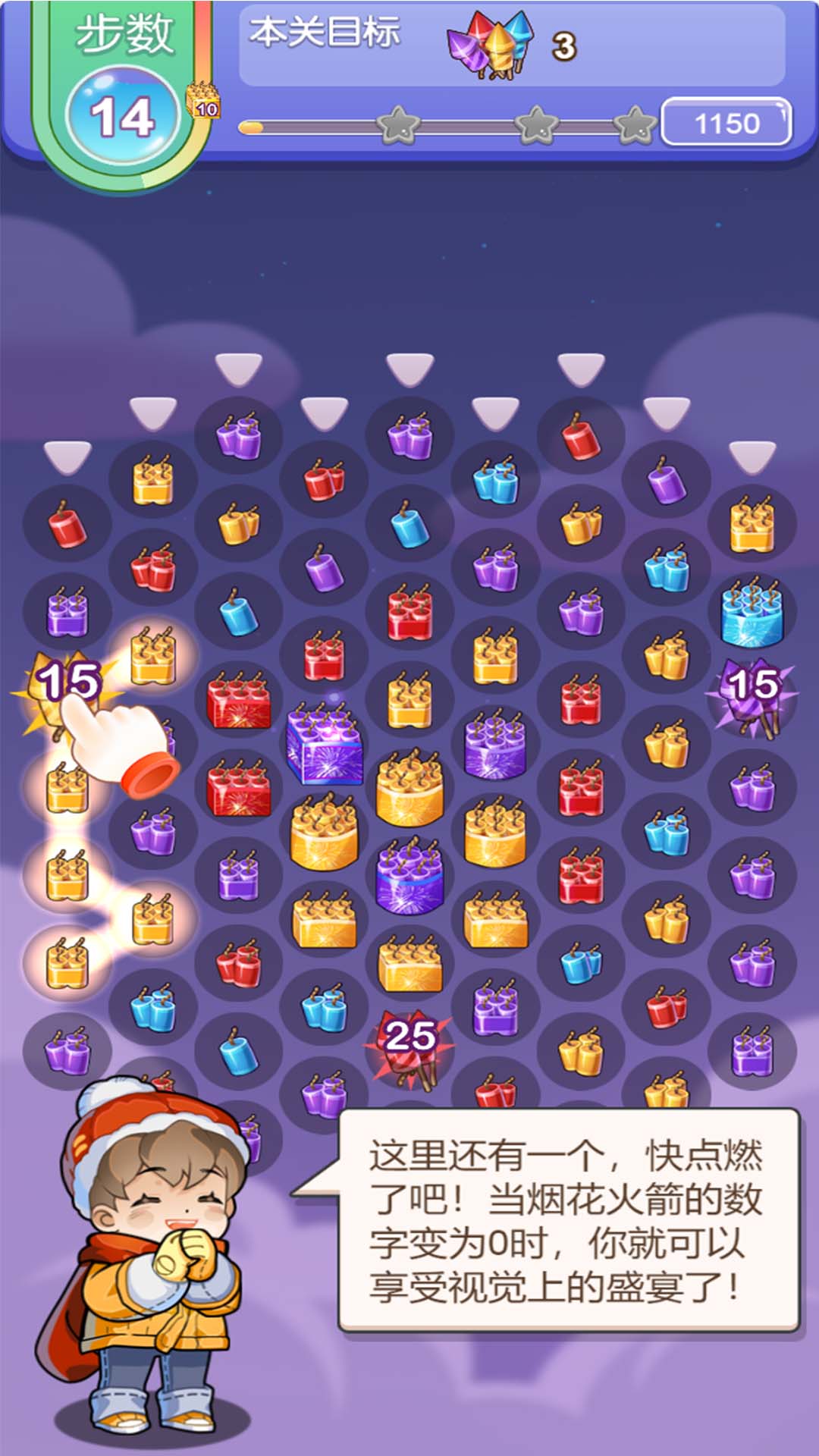Select the large blue firework barrel
The width and height of the screenshot is (819, 1456).
[752, 613]
